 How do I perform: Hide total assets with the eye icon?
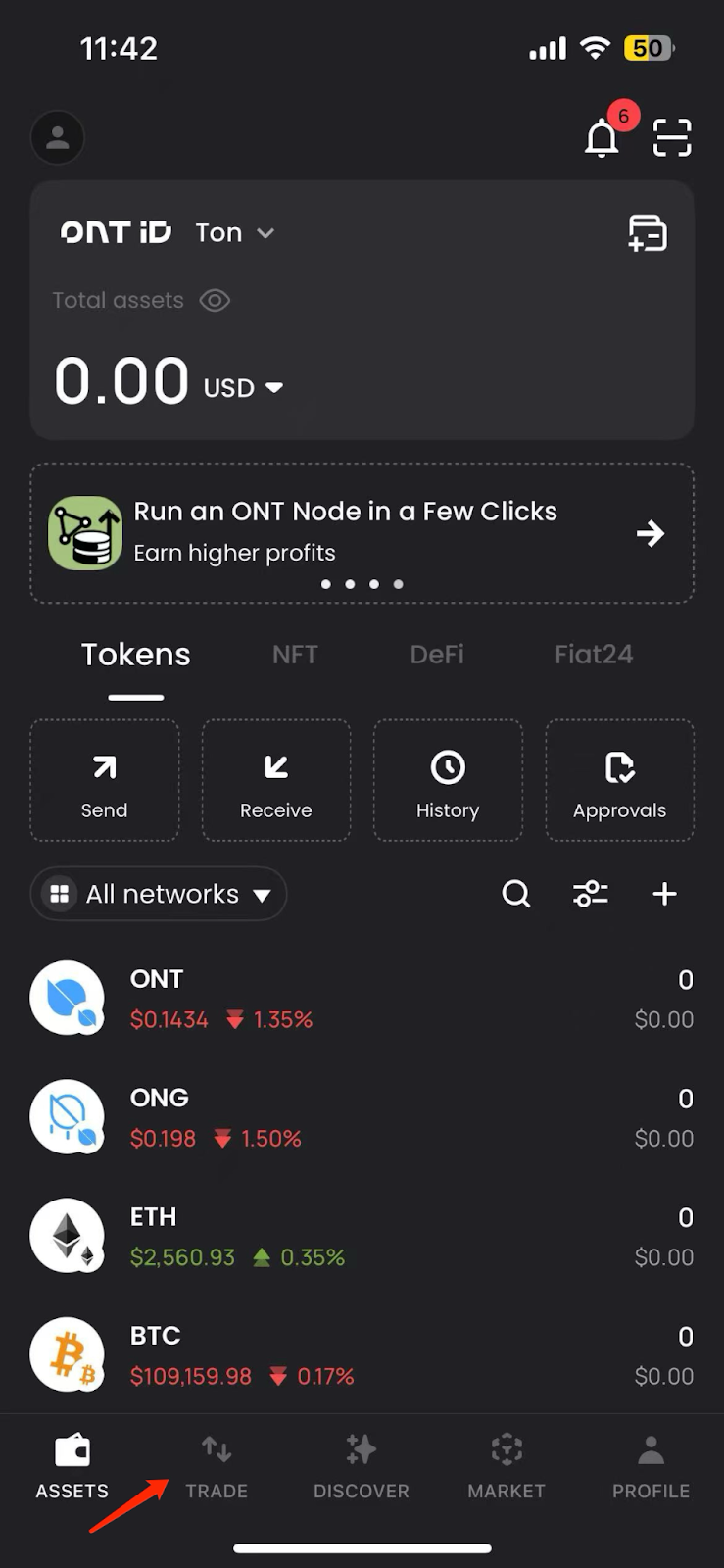coord(215,300)
